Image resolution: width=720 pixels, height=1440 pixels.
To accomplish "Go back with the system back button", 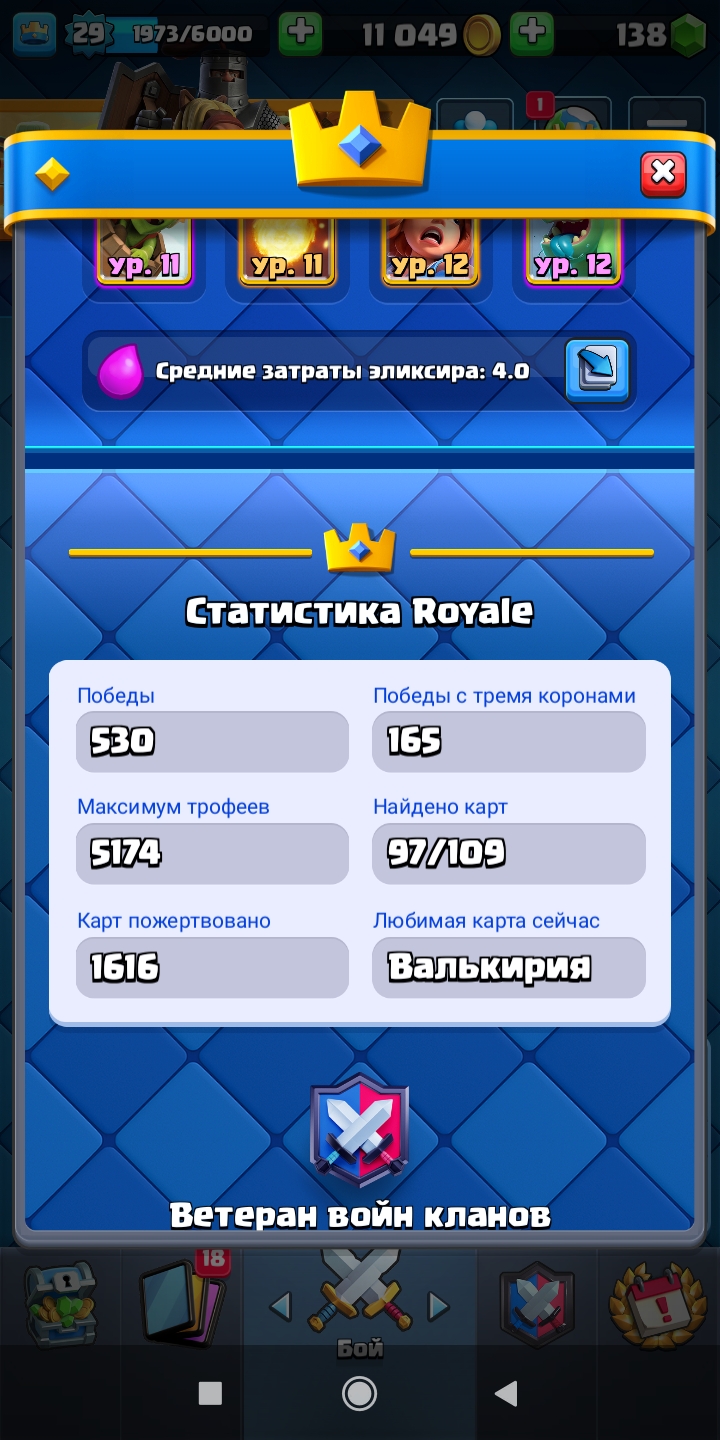I will click(x=507, y=1393).
